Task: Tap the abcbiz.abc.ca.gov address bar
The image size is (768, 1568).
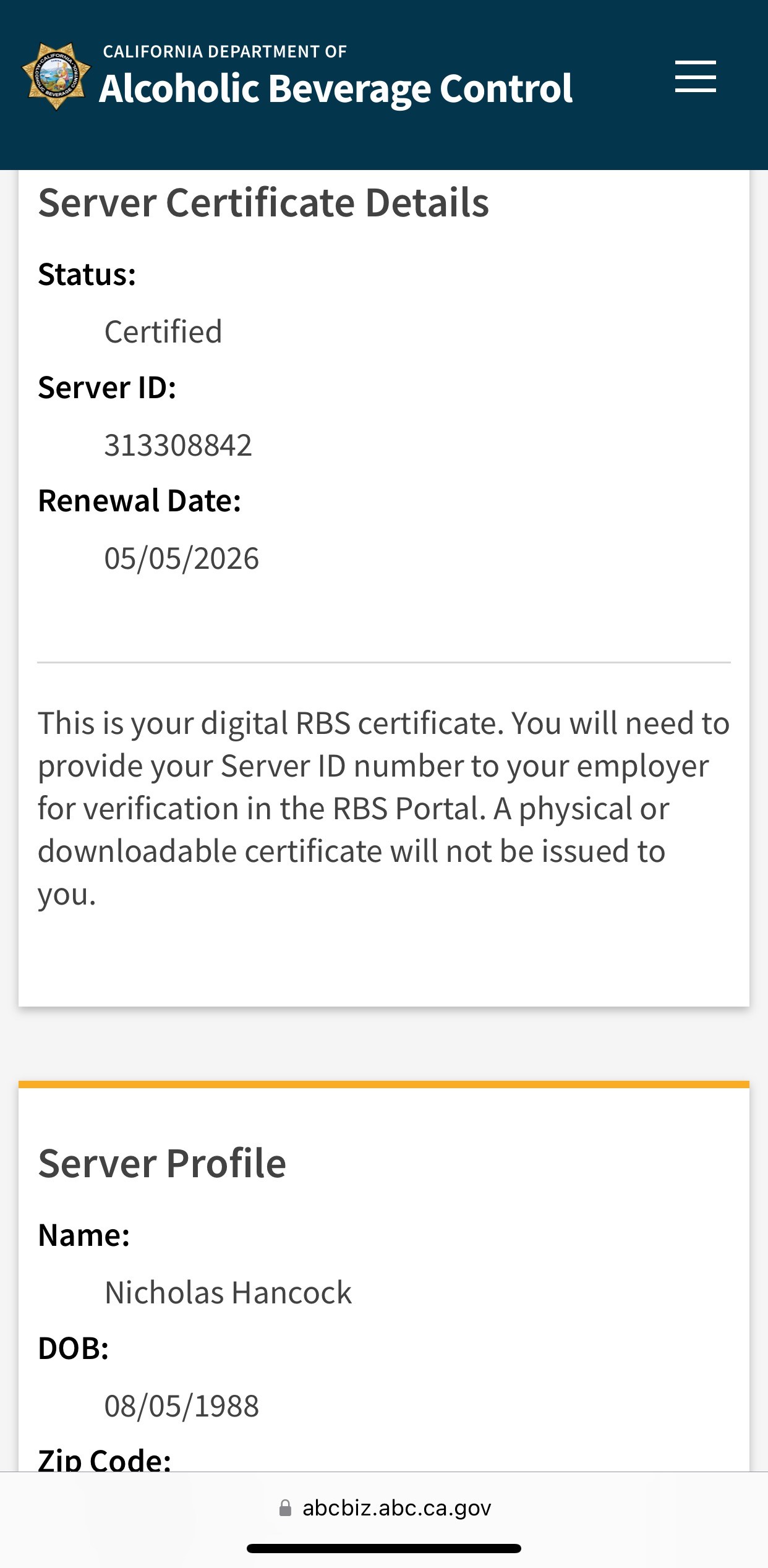Action: (385, 1508)
